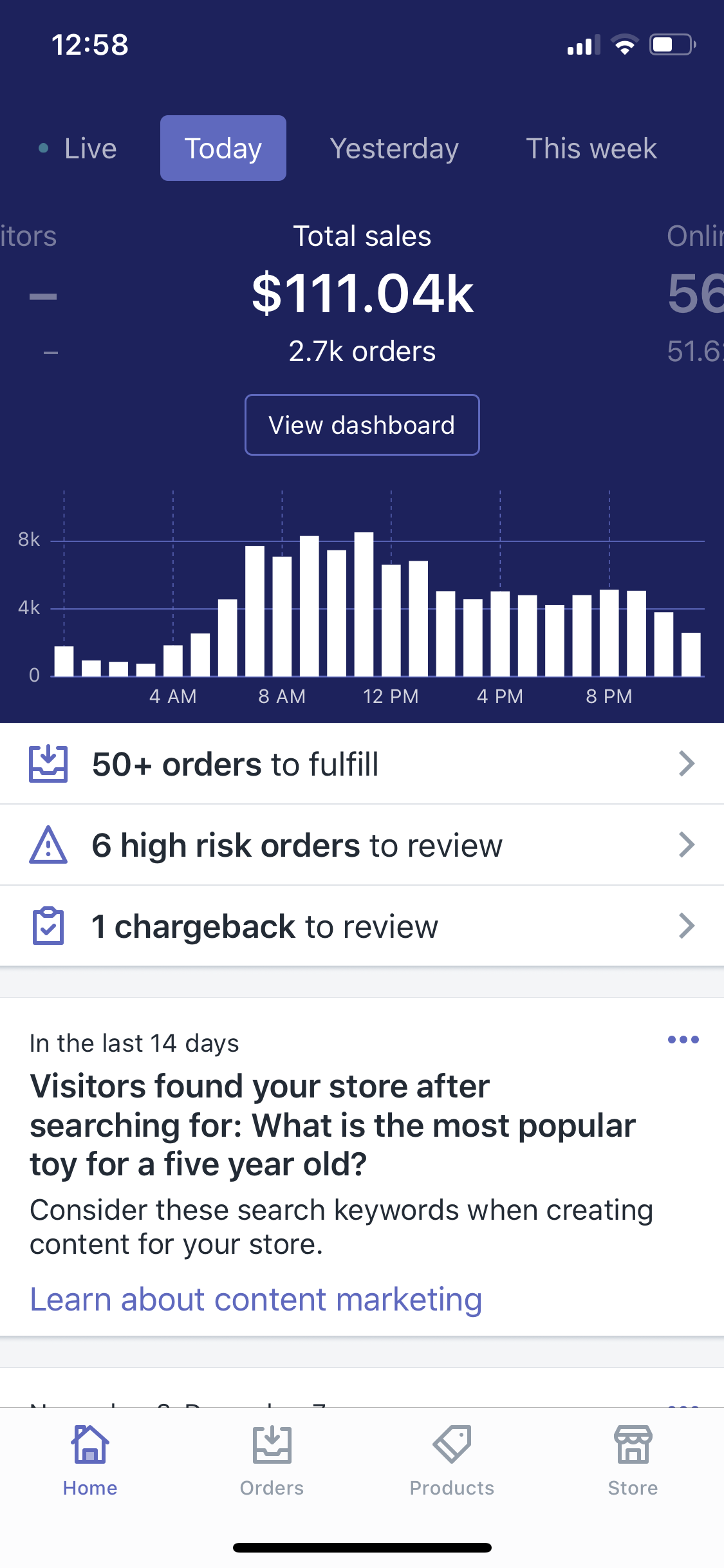Open 1 chargeback to review

click(x=362, y=926)
